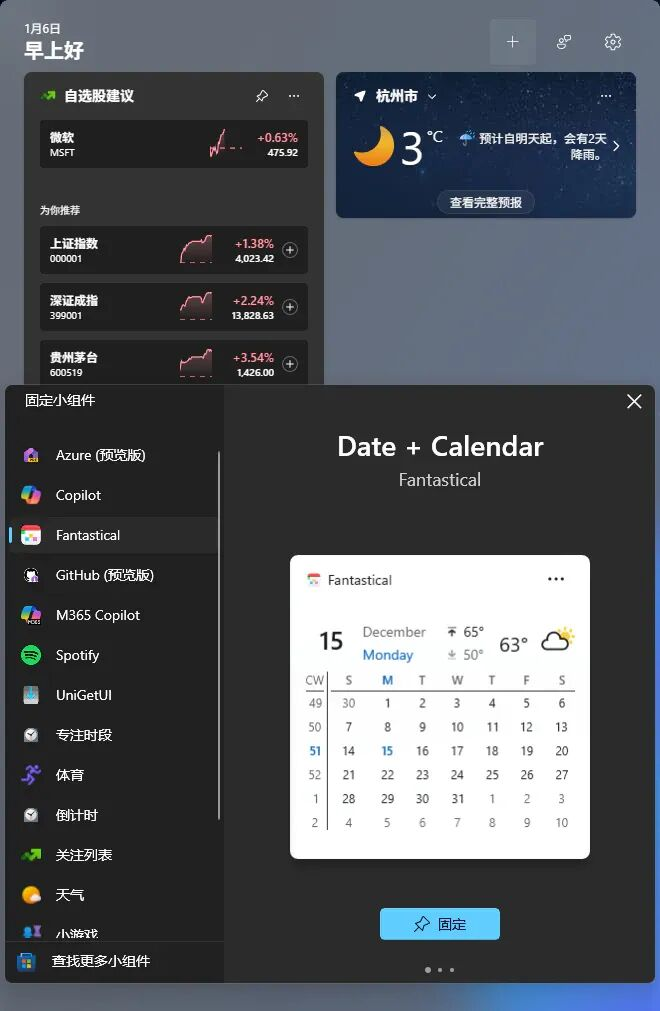This screenshot has width=660, height=1011.
Task: Select Spotify widget option
Action: (77, 655)
